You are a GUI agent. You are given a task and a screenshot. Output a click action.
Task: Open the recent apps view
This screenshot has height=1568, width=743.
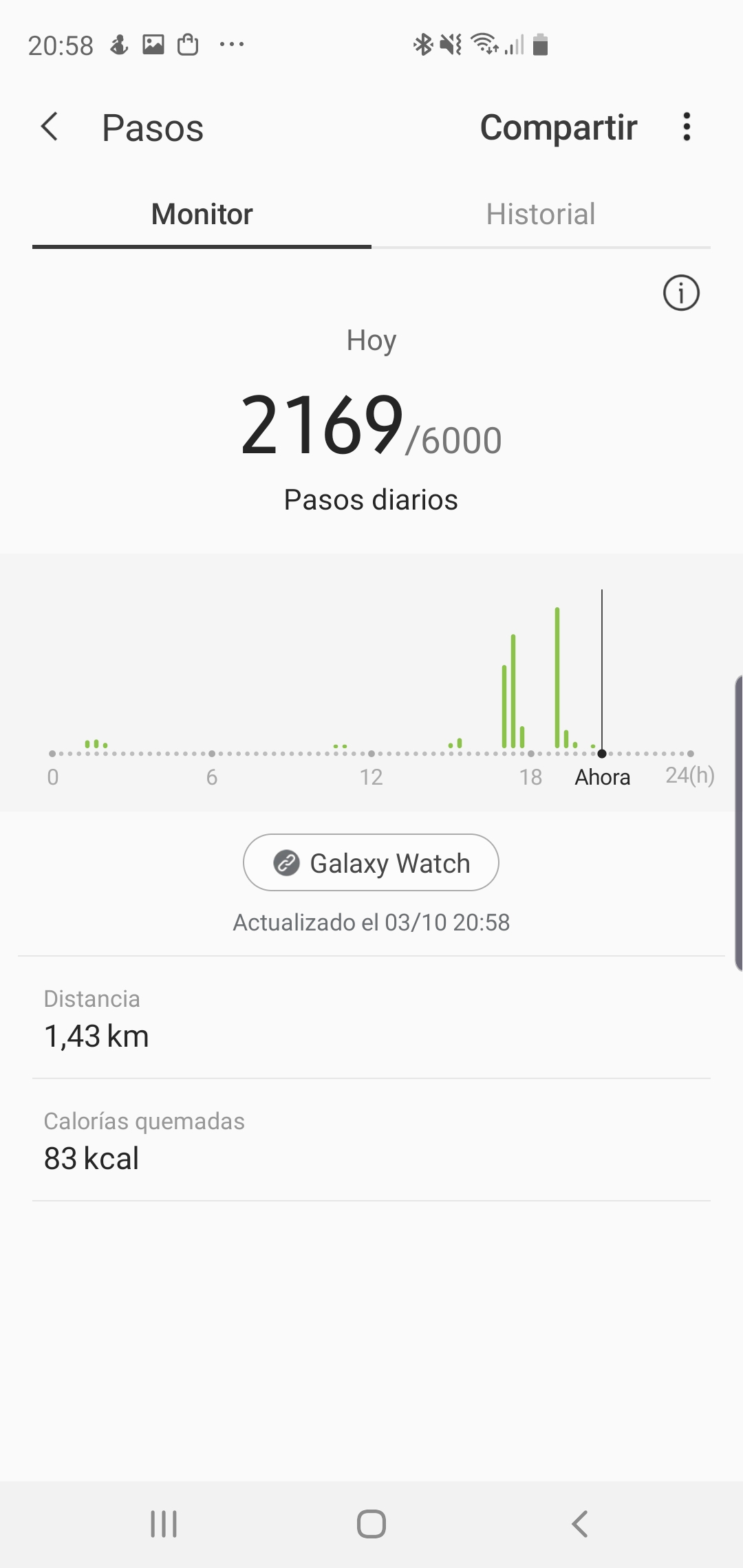tap(164, 1524)
